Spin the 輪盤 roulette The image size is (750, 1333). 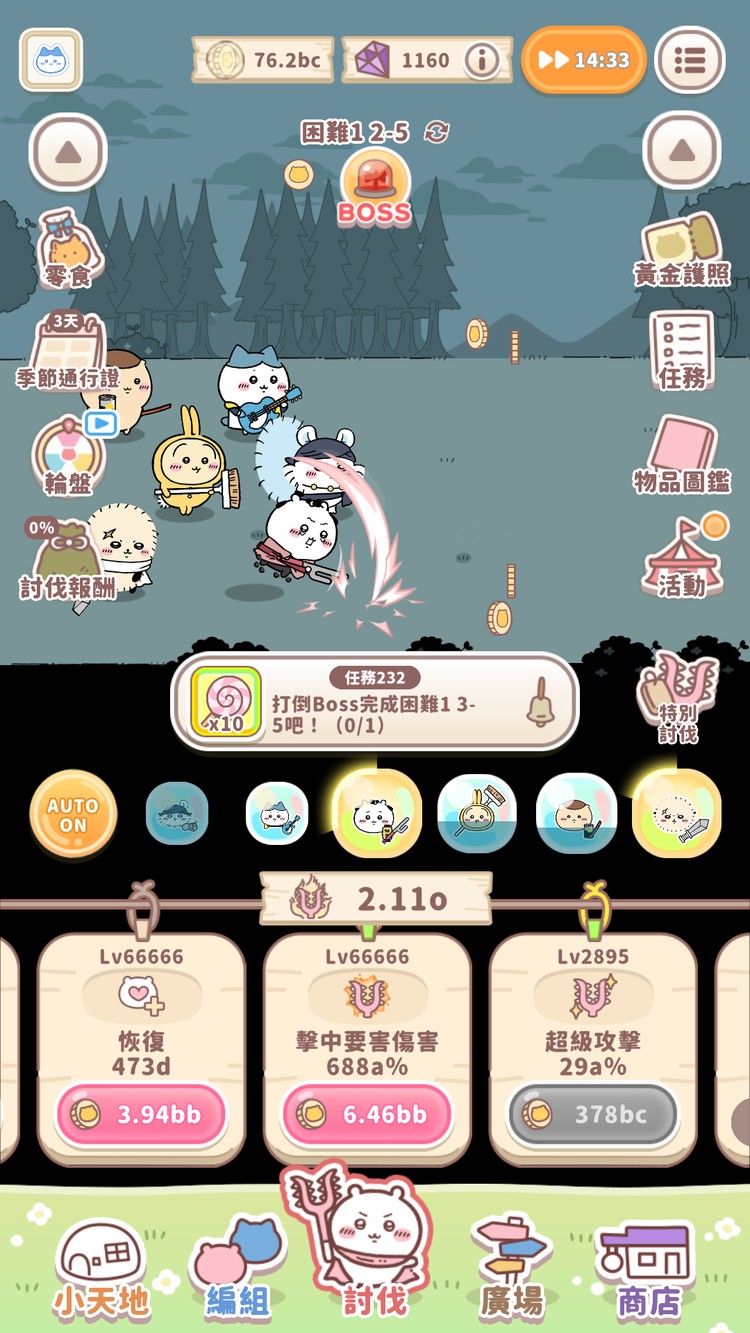coord(68,455)
